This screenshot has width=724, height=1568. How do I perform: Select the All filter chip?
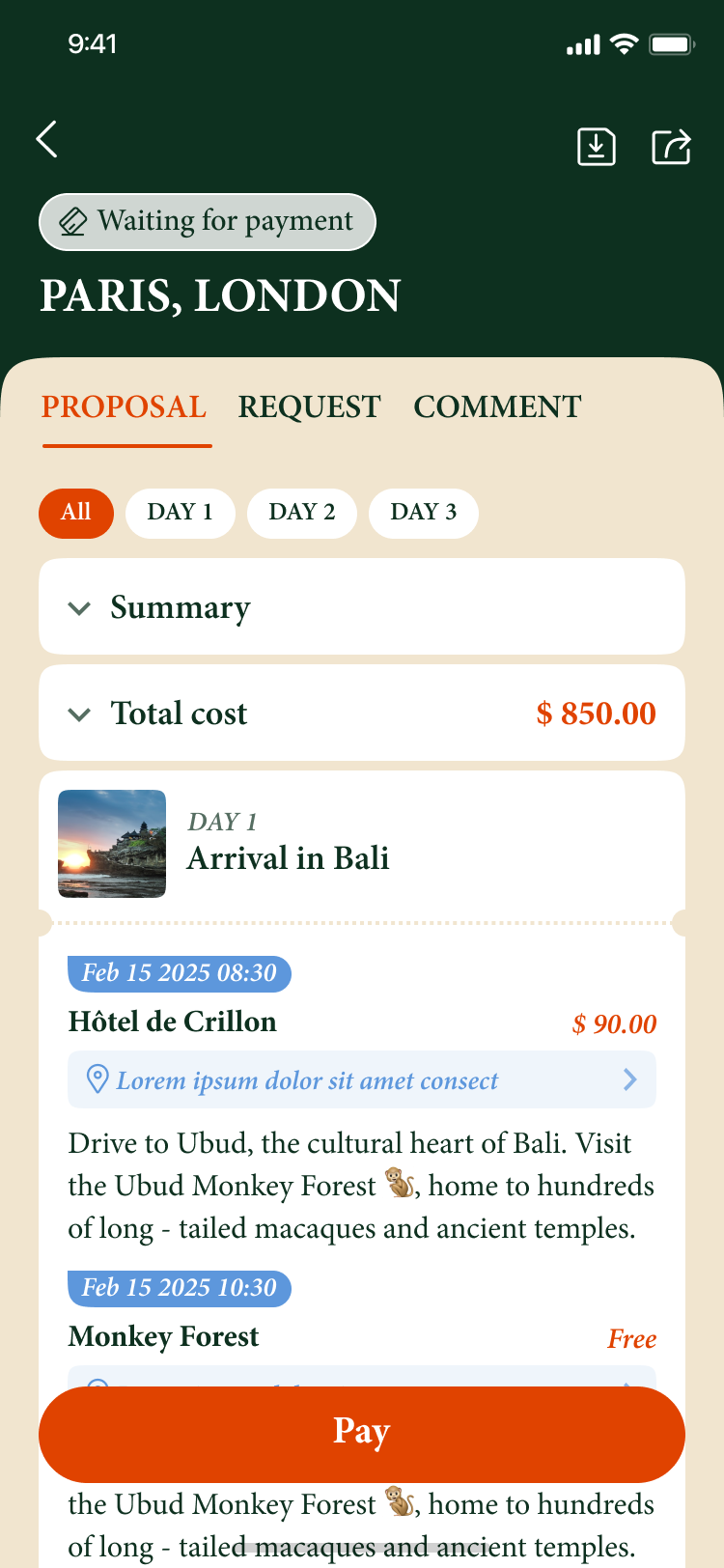pos(75,513)
